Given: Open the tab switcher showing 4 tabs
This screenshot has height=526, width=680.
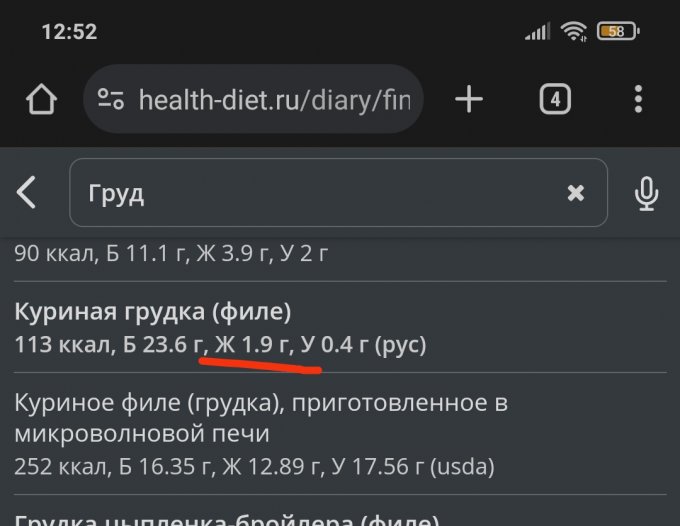Looking at the screenshot, I should click(x=555, y=99).
